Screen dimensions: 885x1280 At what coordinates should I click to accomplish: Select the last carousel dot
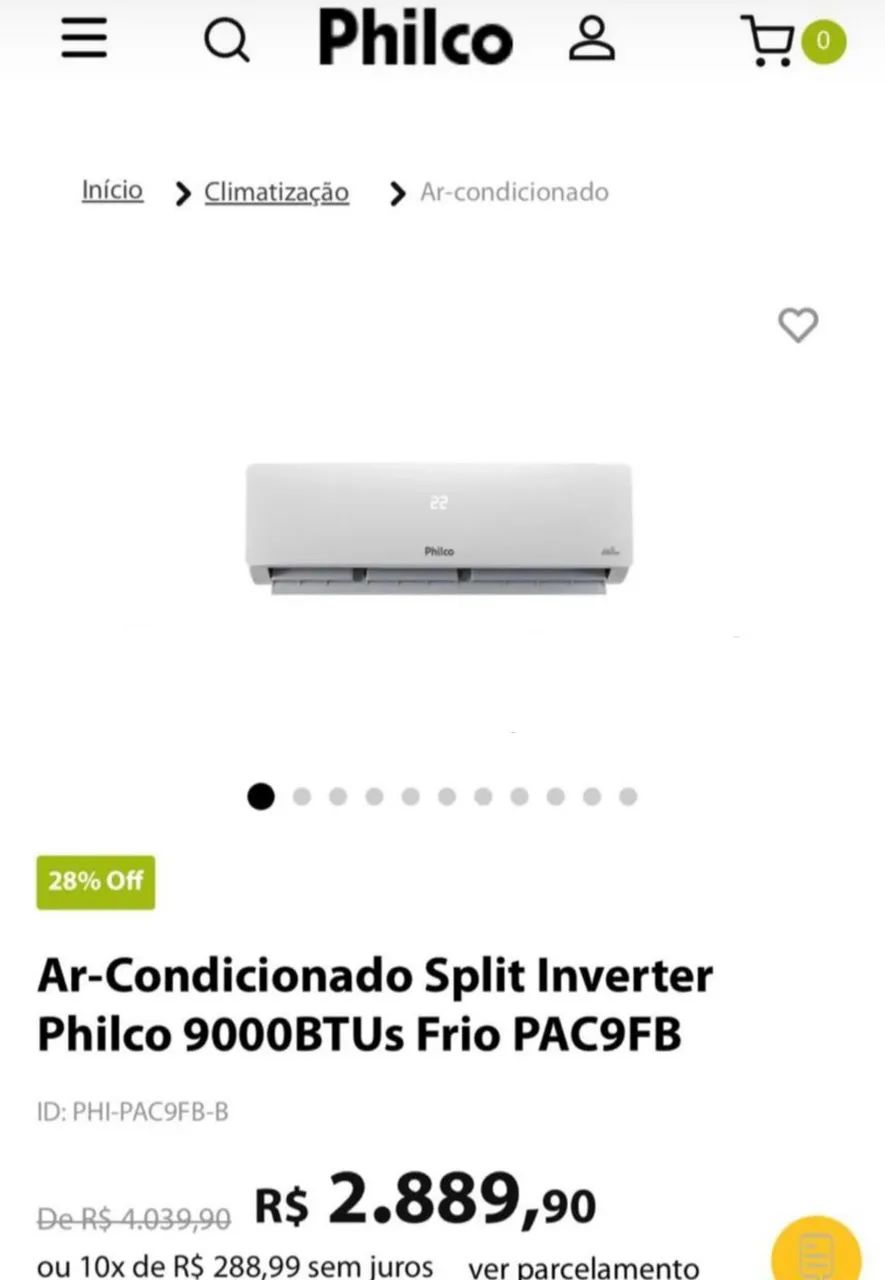(x=628, y=796)
